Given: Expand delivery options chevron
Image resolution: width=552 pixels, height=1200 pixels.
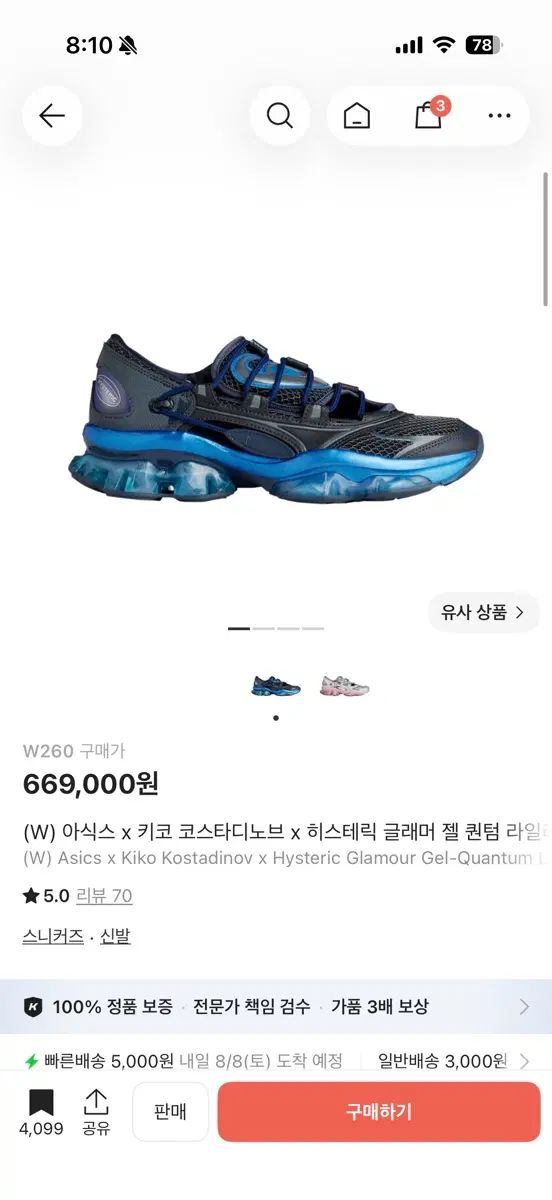Looking at the screenshot, I should click(x=523, y=1061).
